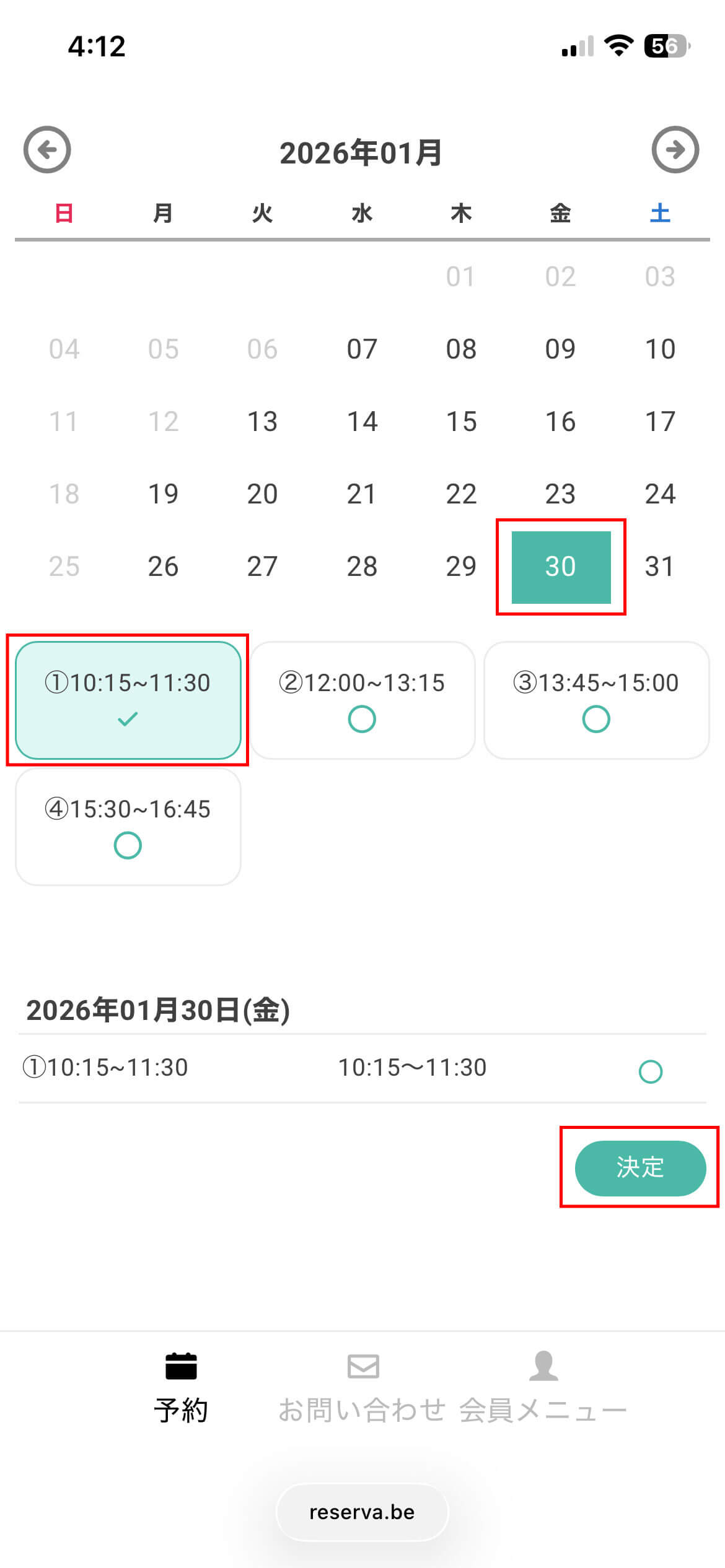Go to the next month
The height and width of the screenshot is (1568, 725).
(675, 150)
